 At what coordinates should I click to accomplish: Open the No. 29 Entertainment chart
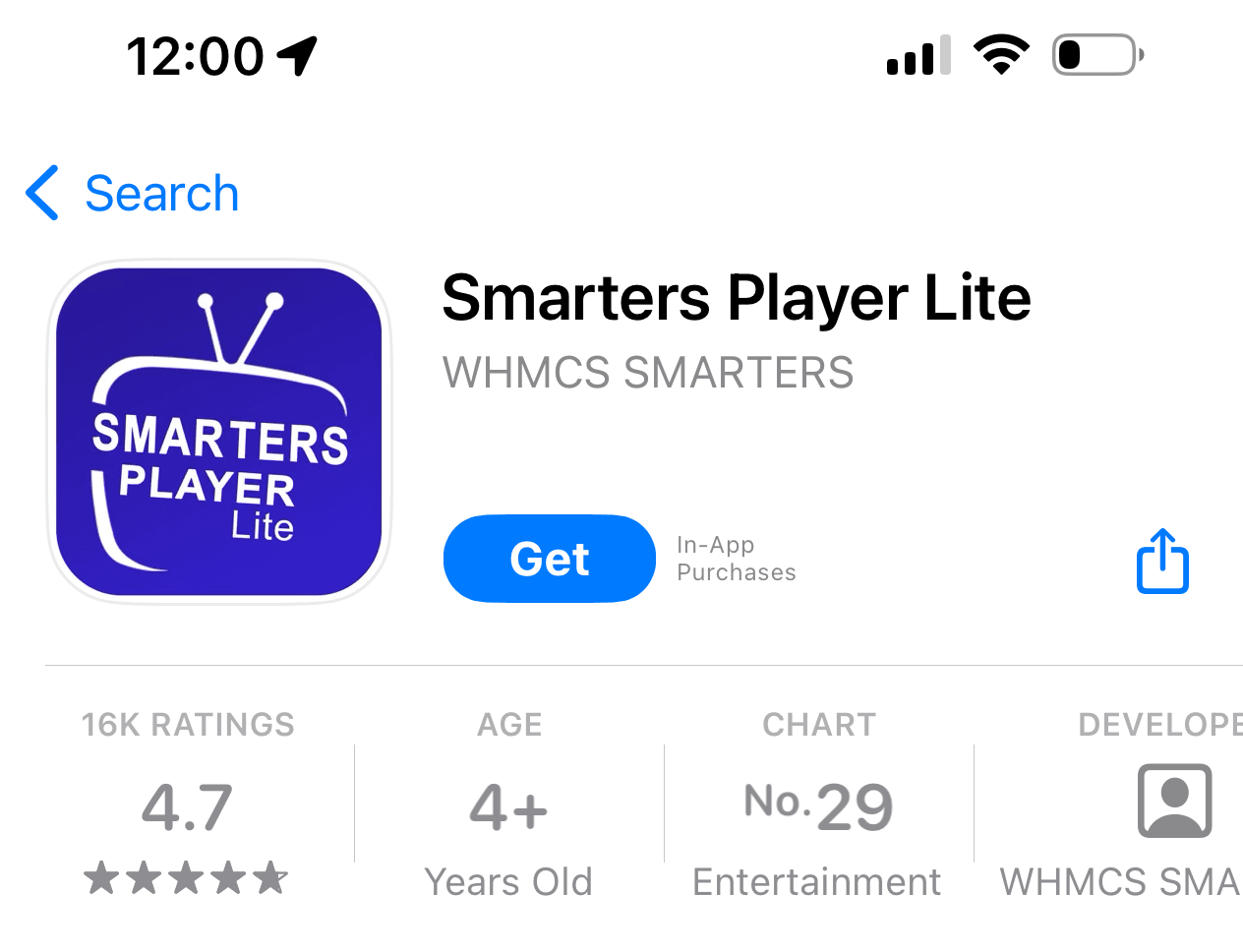pyautogui.click(x=818, y=806)
